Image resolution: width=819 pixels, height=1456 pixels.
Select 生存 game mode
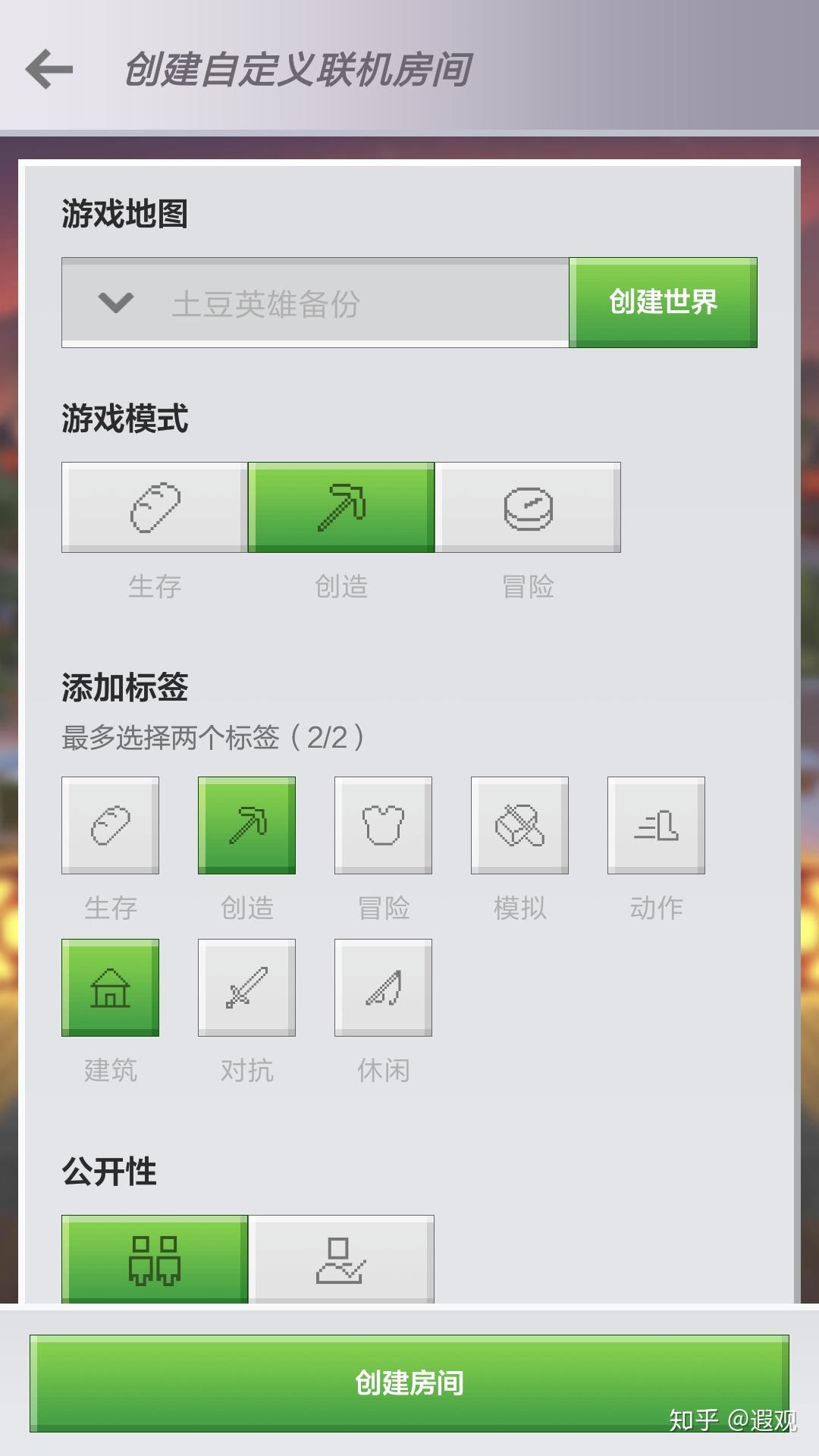[155, 507]
